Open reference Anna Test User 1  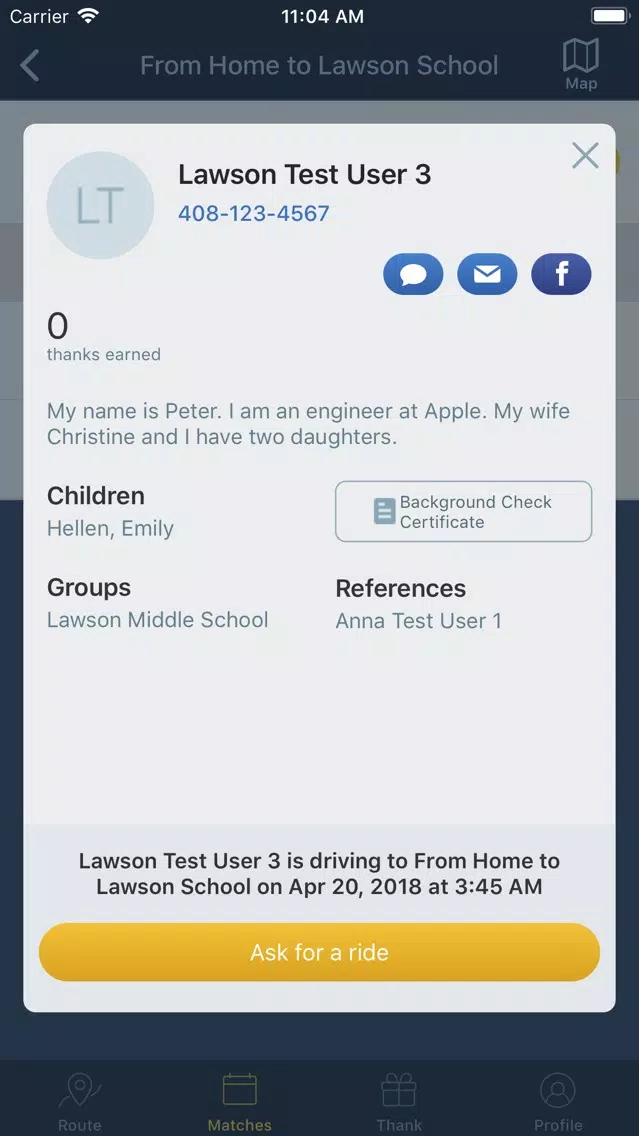(418, 620)
